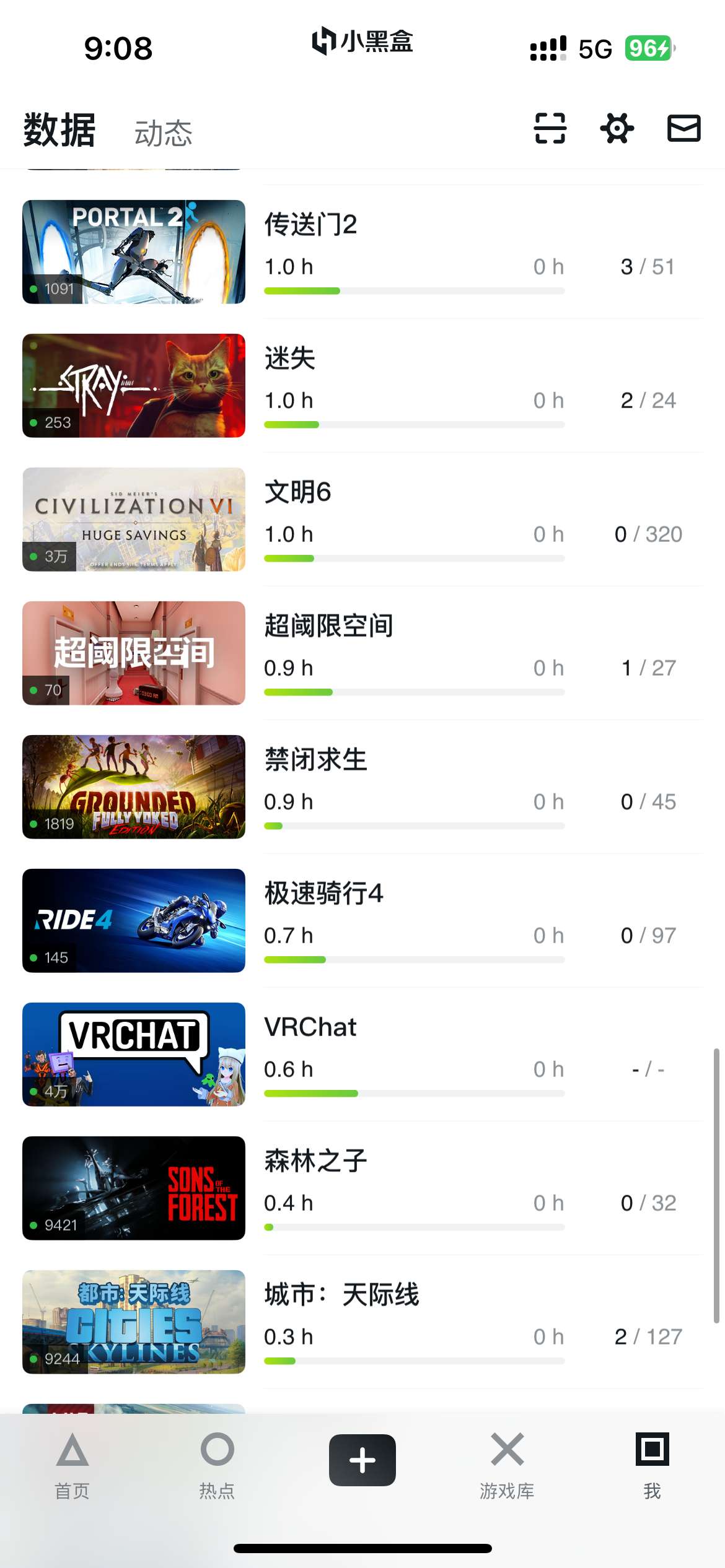Go to the 首页 tab
Image resolution: width=725 pixels, height=1568 pixels.
(72, 1465)
